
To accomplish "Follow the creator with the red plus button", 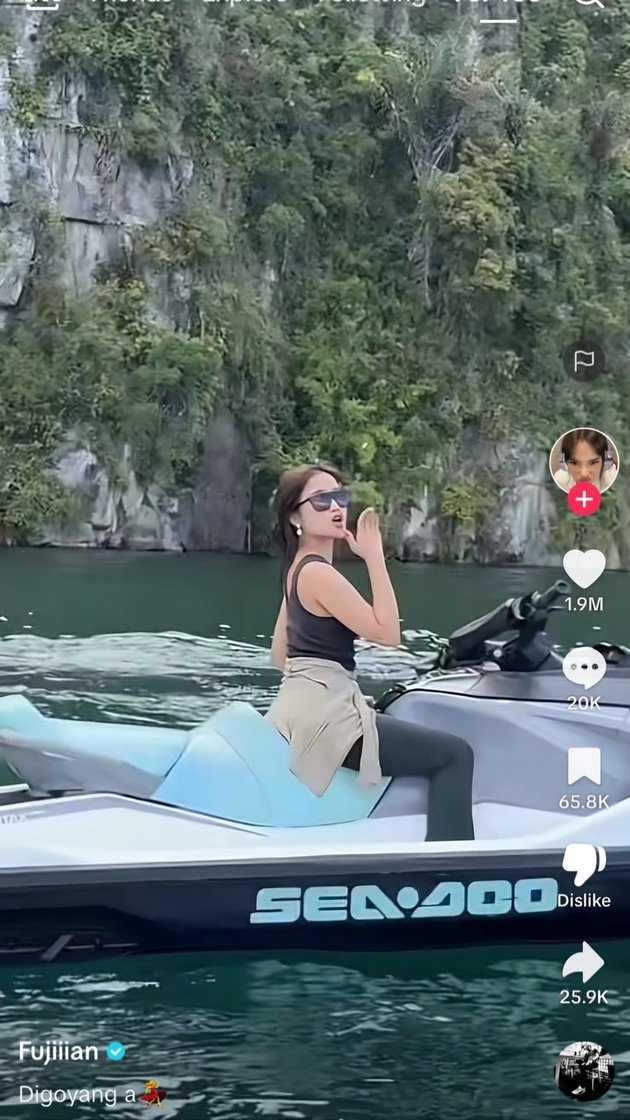I will click(x=584, y=499).
